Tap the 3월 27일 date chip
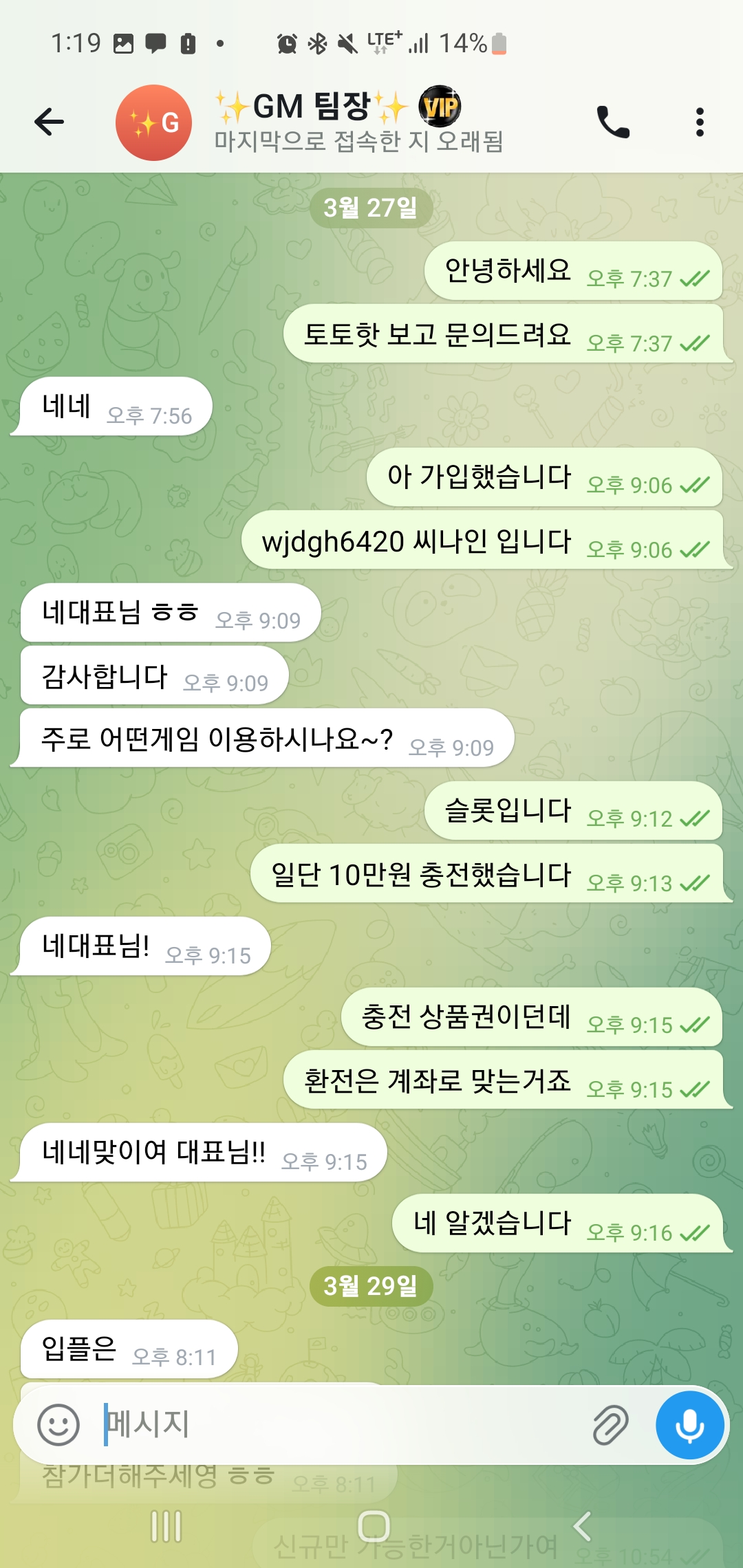743x1568 pixels. point(371,208)
